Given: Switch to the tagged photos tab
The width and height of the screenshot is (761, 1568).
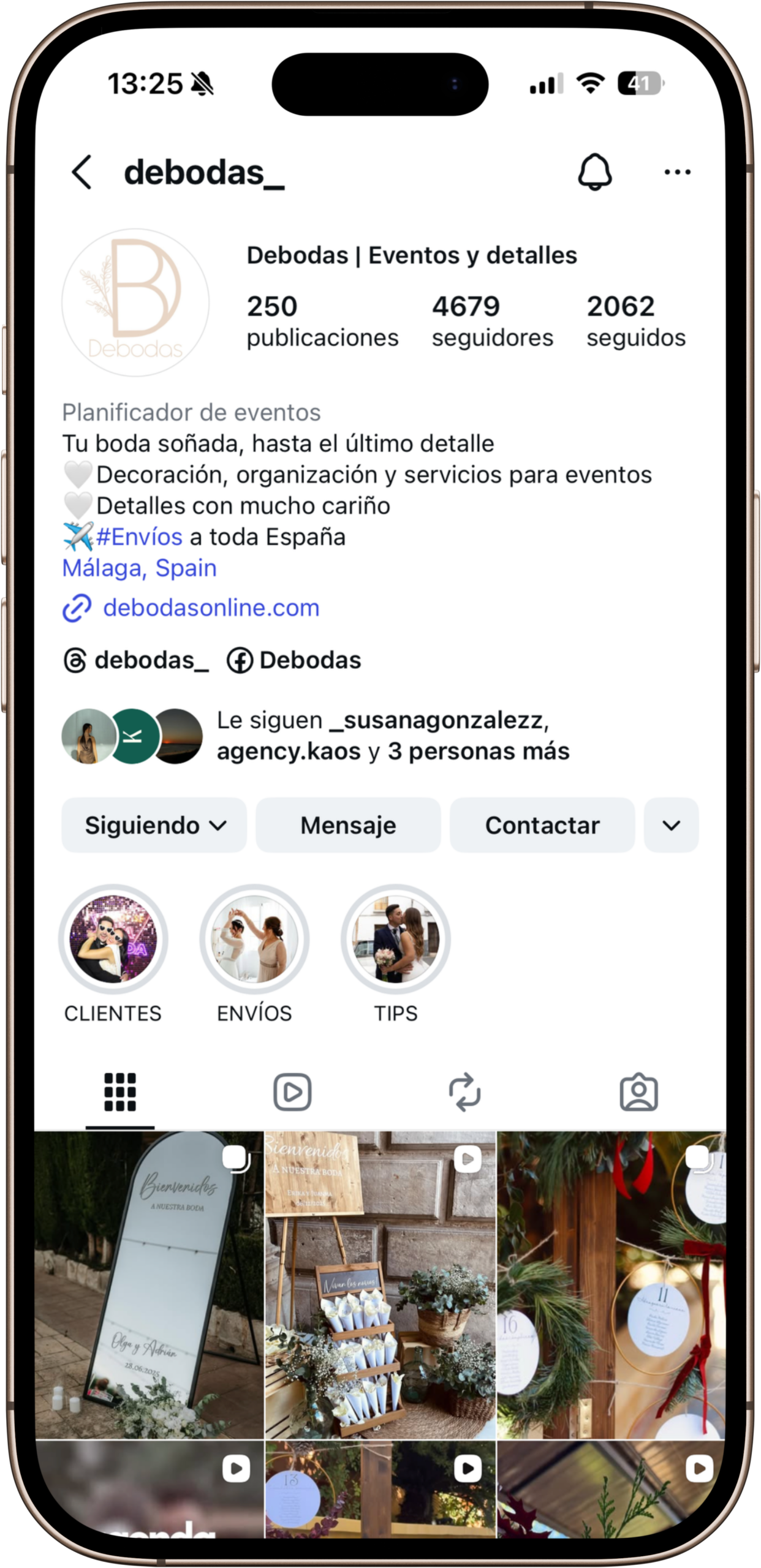Looking at the screenshot, I should click(638, 1092).
